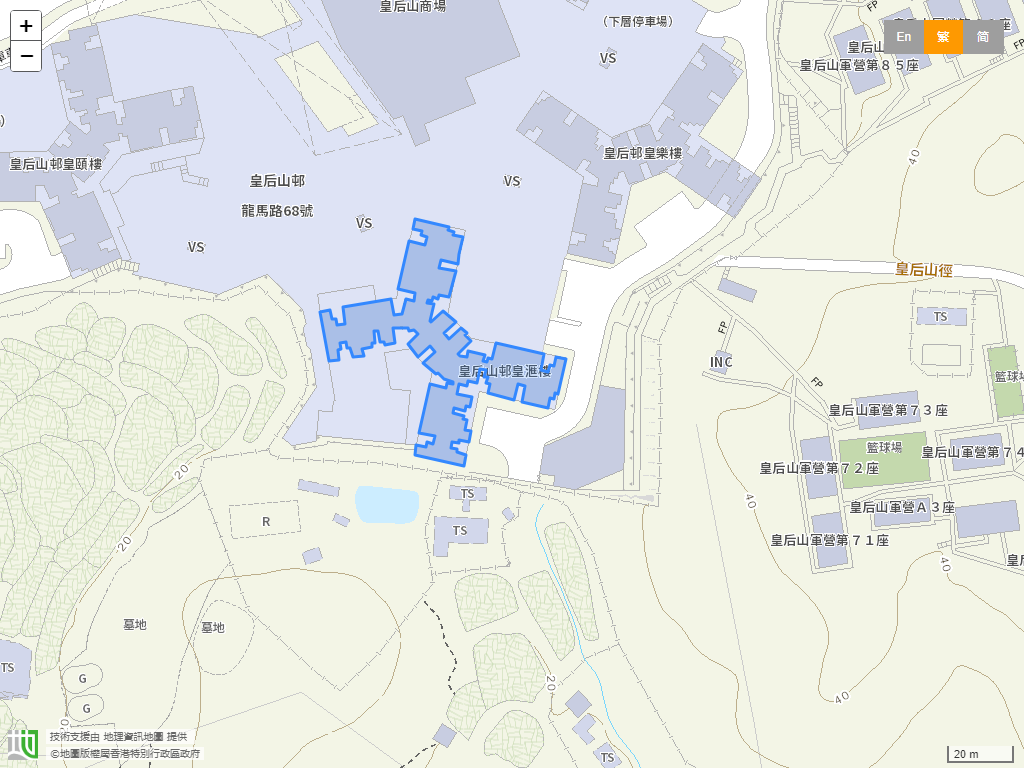Switch to Simplified Chinese (简)
This screenshot has height=768, width=1024.
coord(983,37)
